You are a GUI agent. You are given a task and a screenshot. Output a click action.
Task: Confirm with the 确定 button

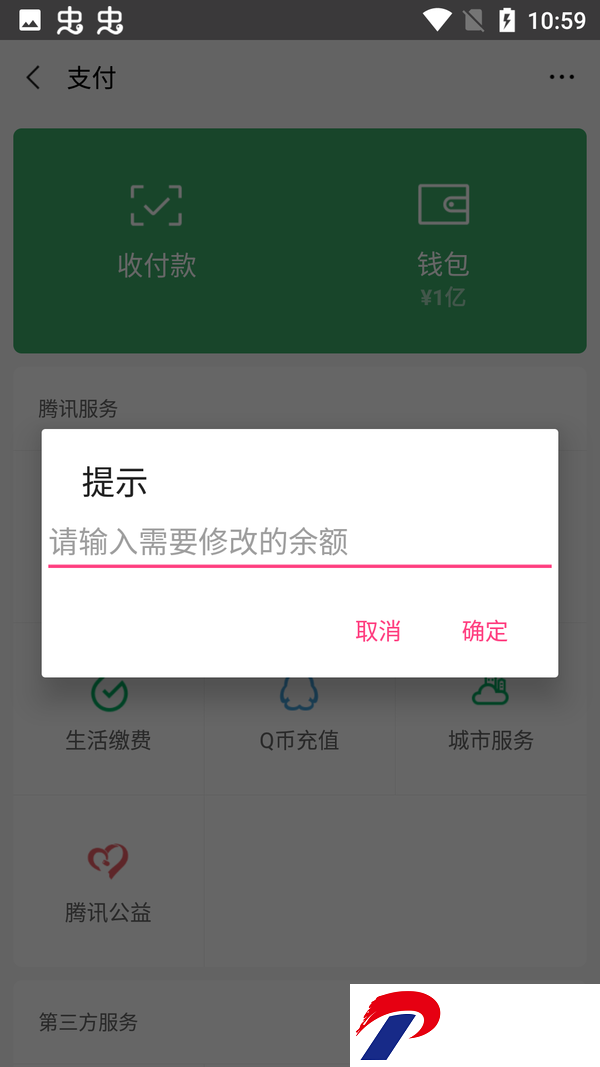[485, 631]
